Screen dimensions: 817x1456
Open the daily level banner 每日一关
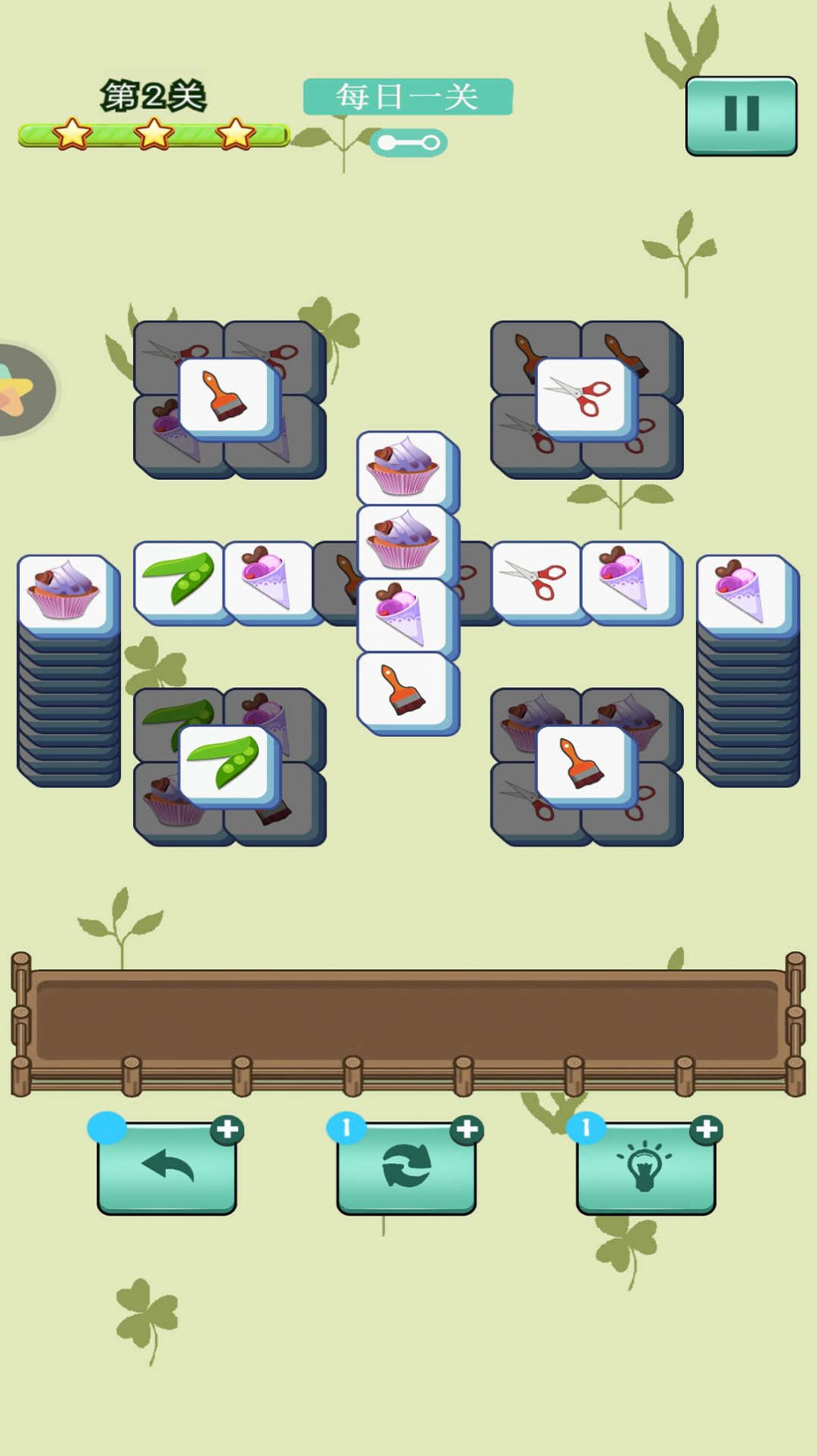coord(408,97)
